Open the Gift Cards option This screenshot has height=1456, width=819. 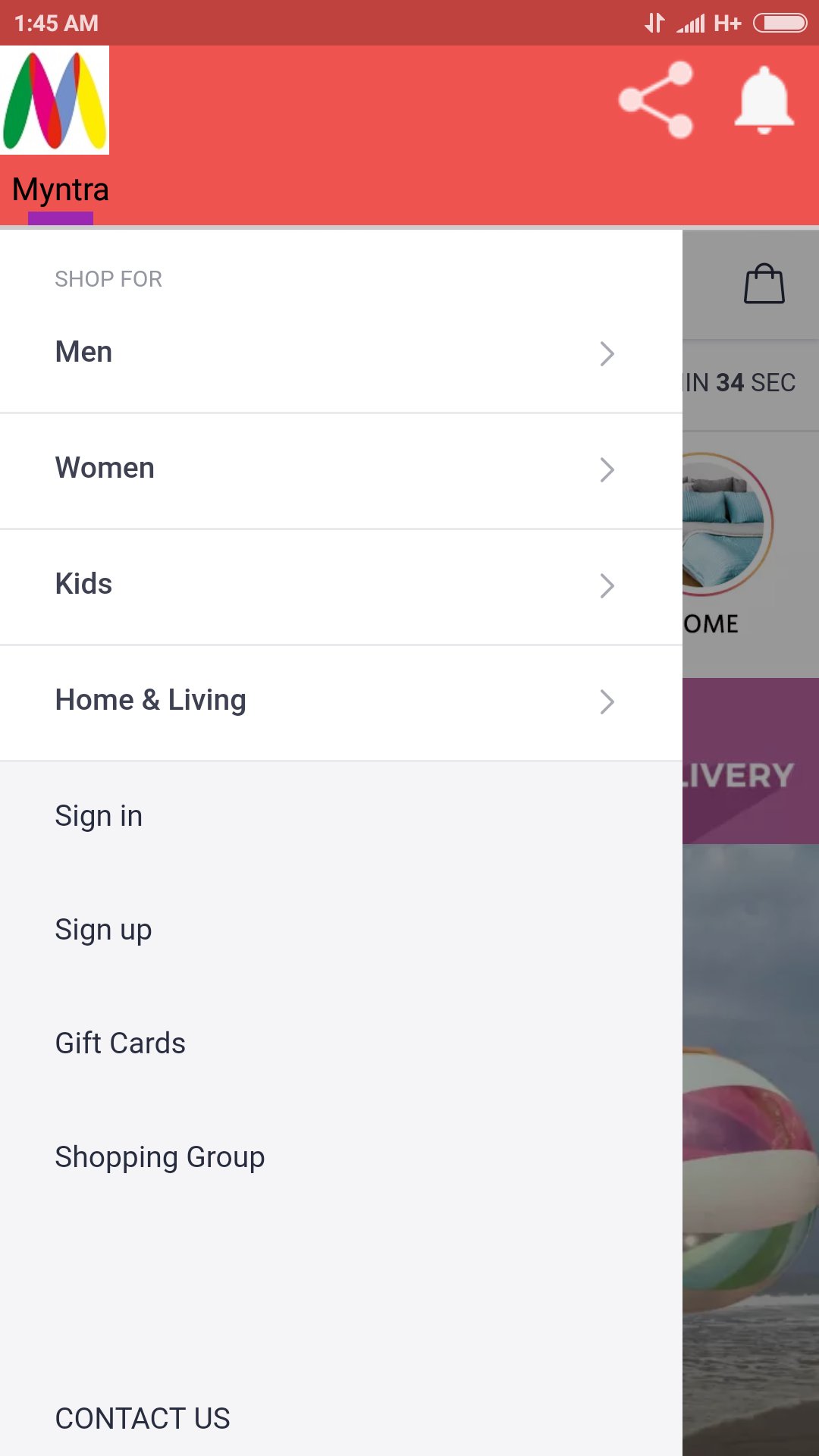[x=120, y=1043]
